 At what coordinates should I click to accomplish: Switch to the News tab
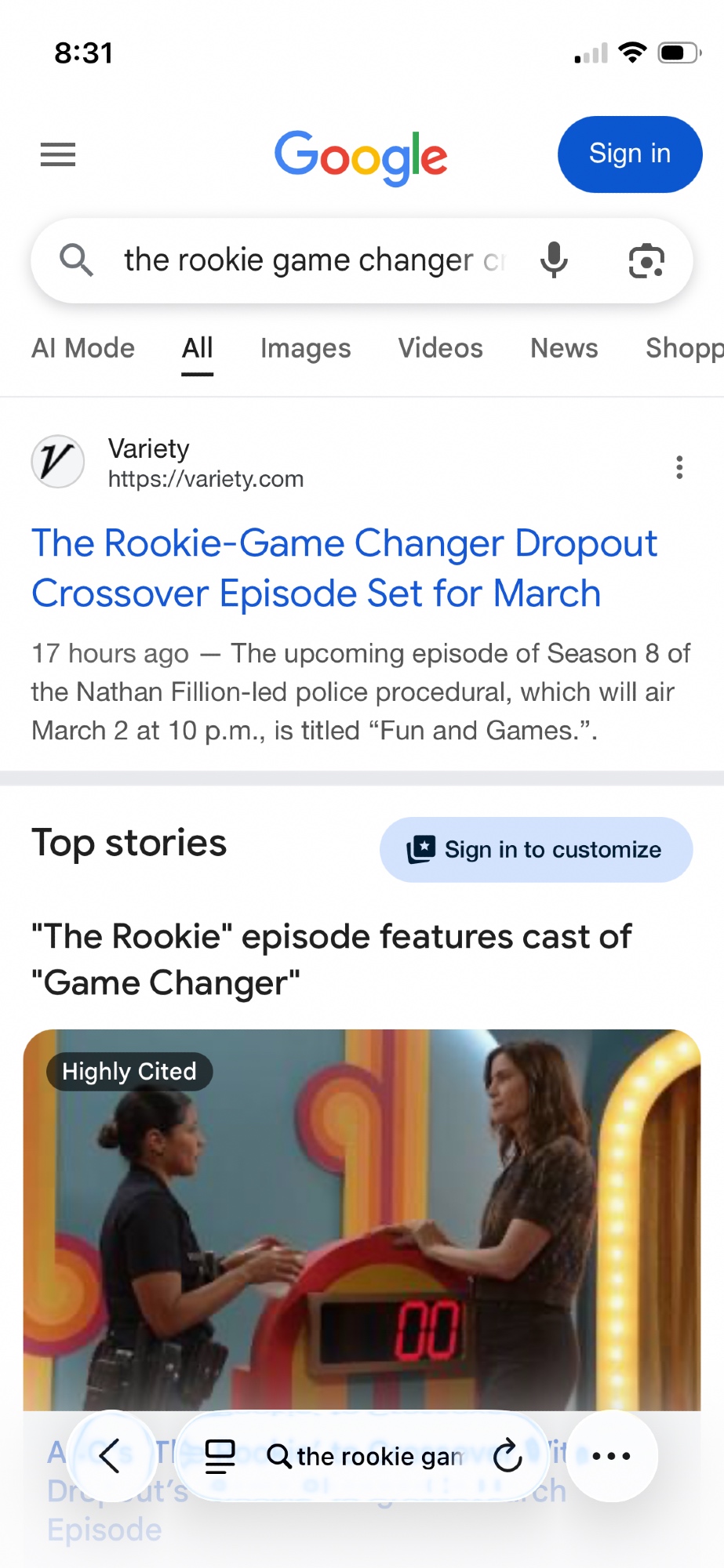point(564,348)
